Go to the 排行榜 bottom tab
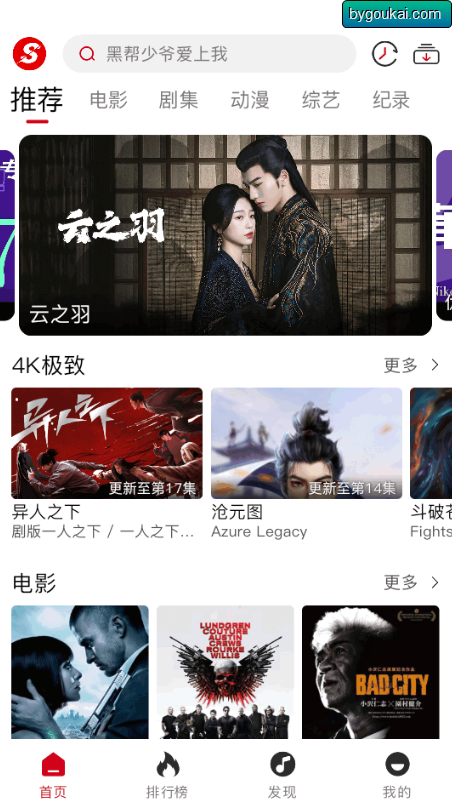The height and width of the screenshot is (807, 452). (167, 775)
